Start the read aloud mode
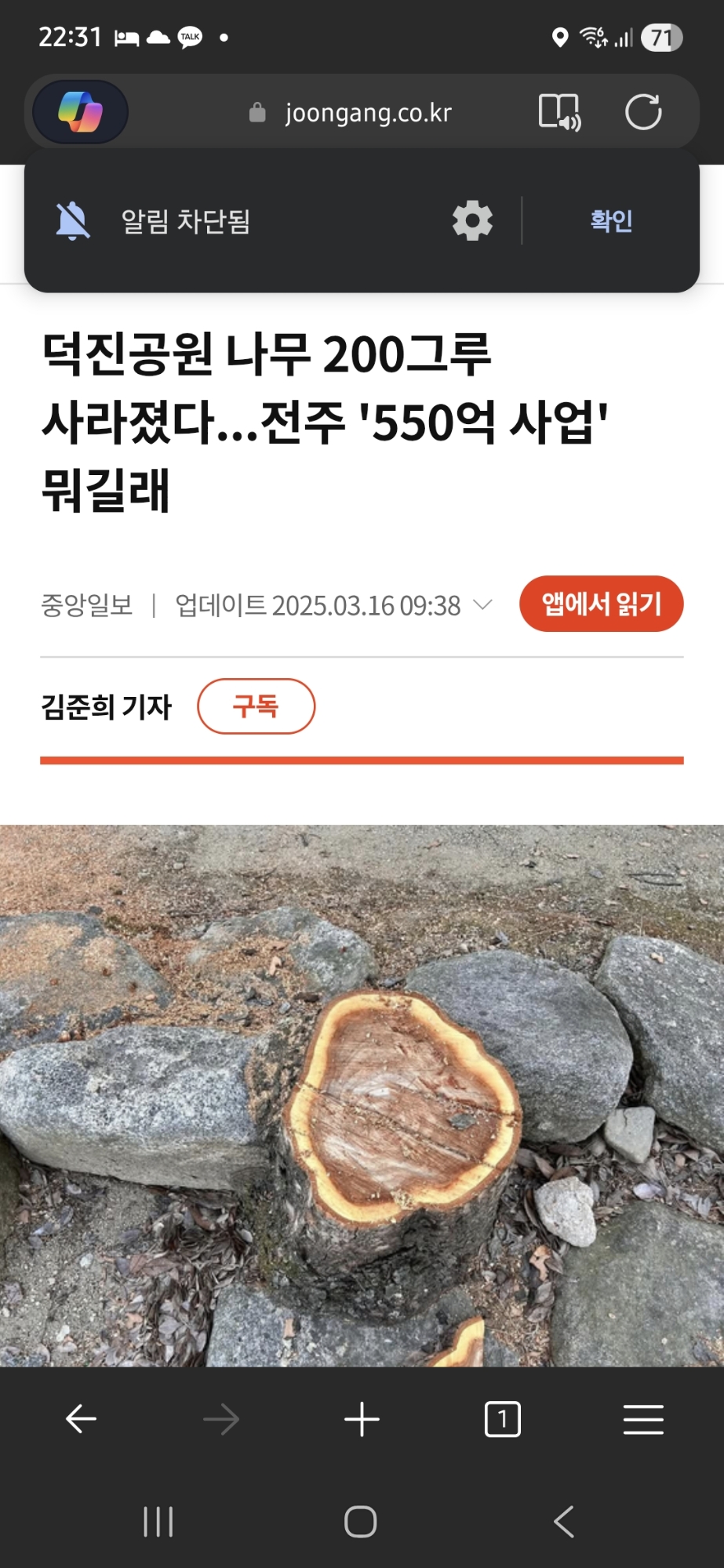The height and width of the screenshot is (1568, 724). click(559, 112)
